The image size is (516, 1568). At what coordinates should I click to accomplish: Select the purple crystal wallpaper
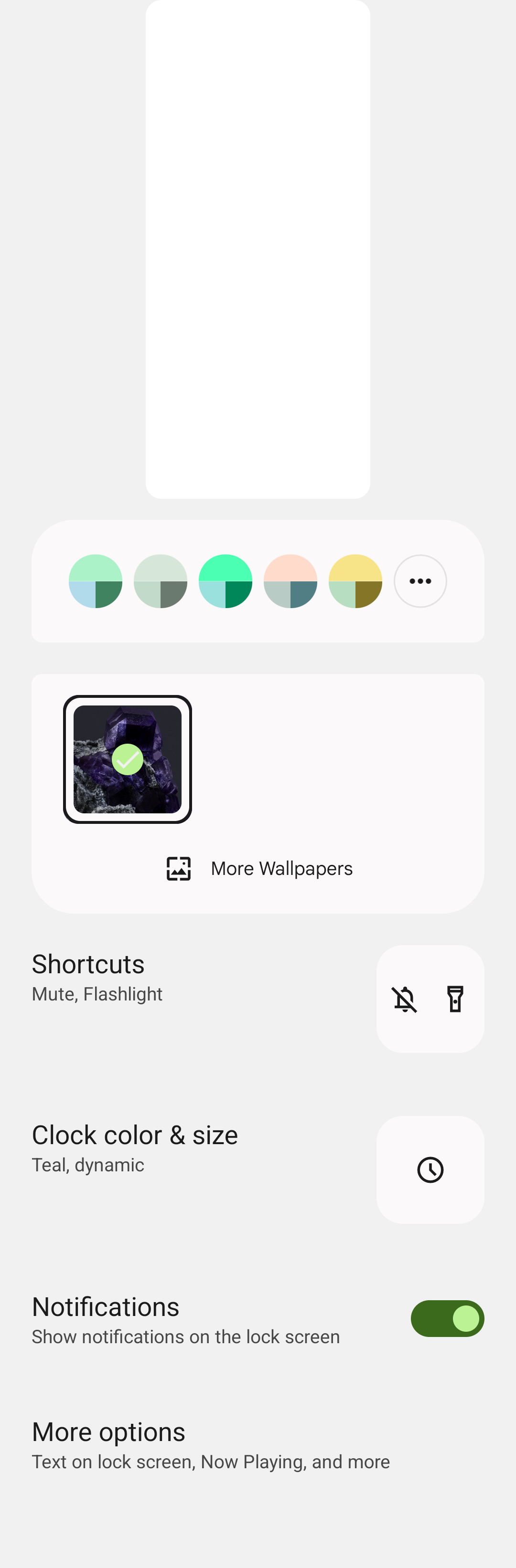[127, 759]
